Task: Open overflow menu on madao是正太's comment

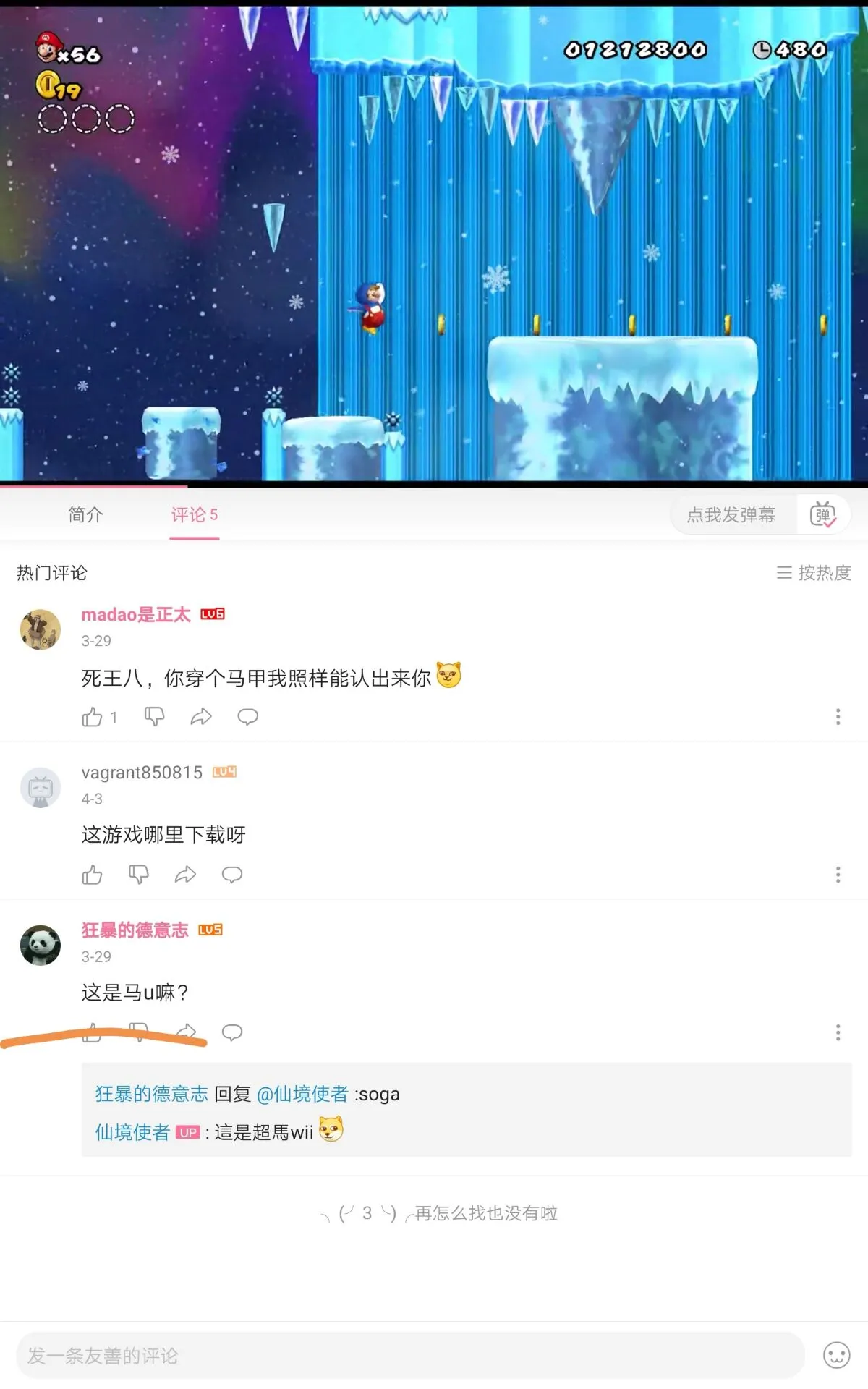Action: [838, 717]
